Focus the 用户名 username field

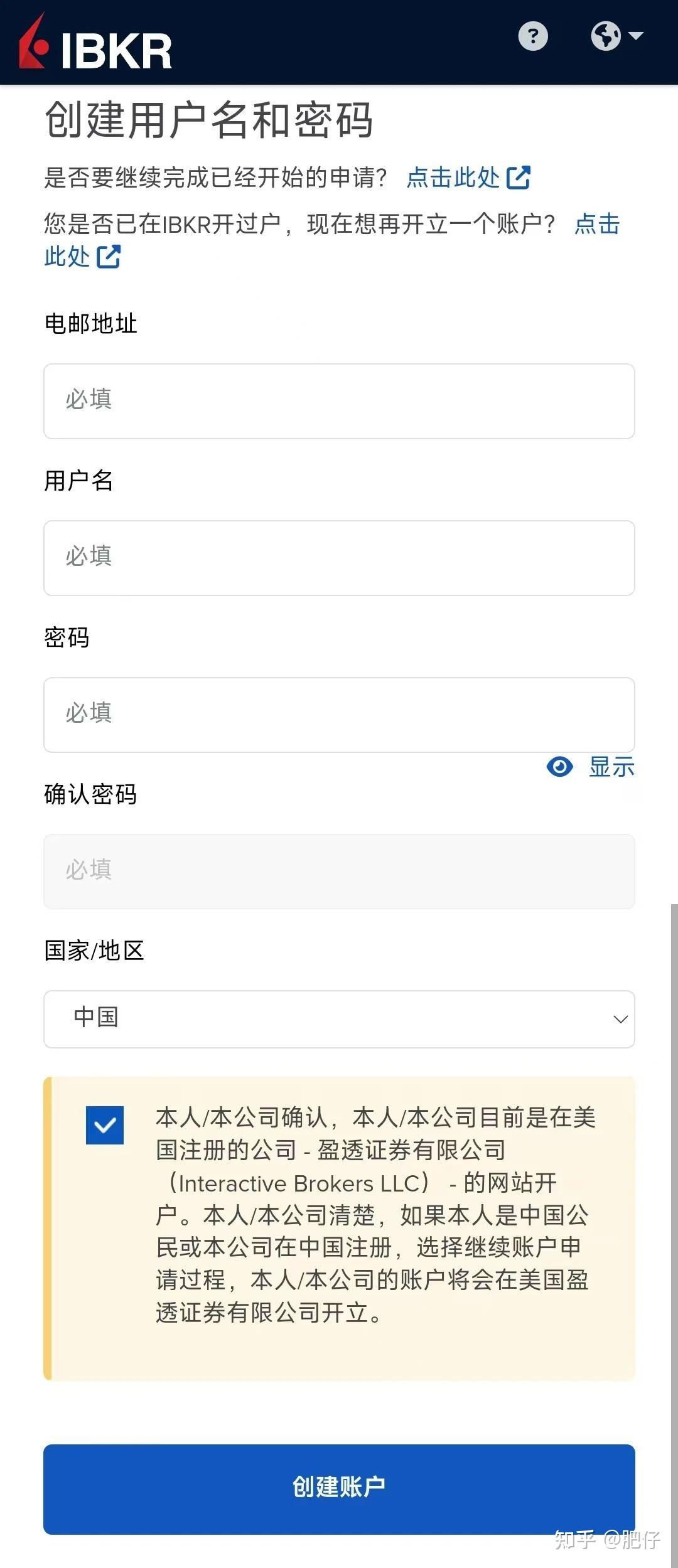click(339, 557)
